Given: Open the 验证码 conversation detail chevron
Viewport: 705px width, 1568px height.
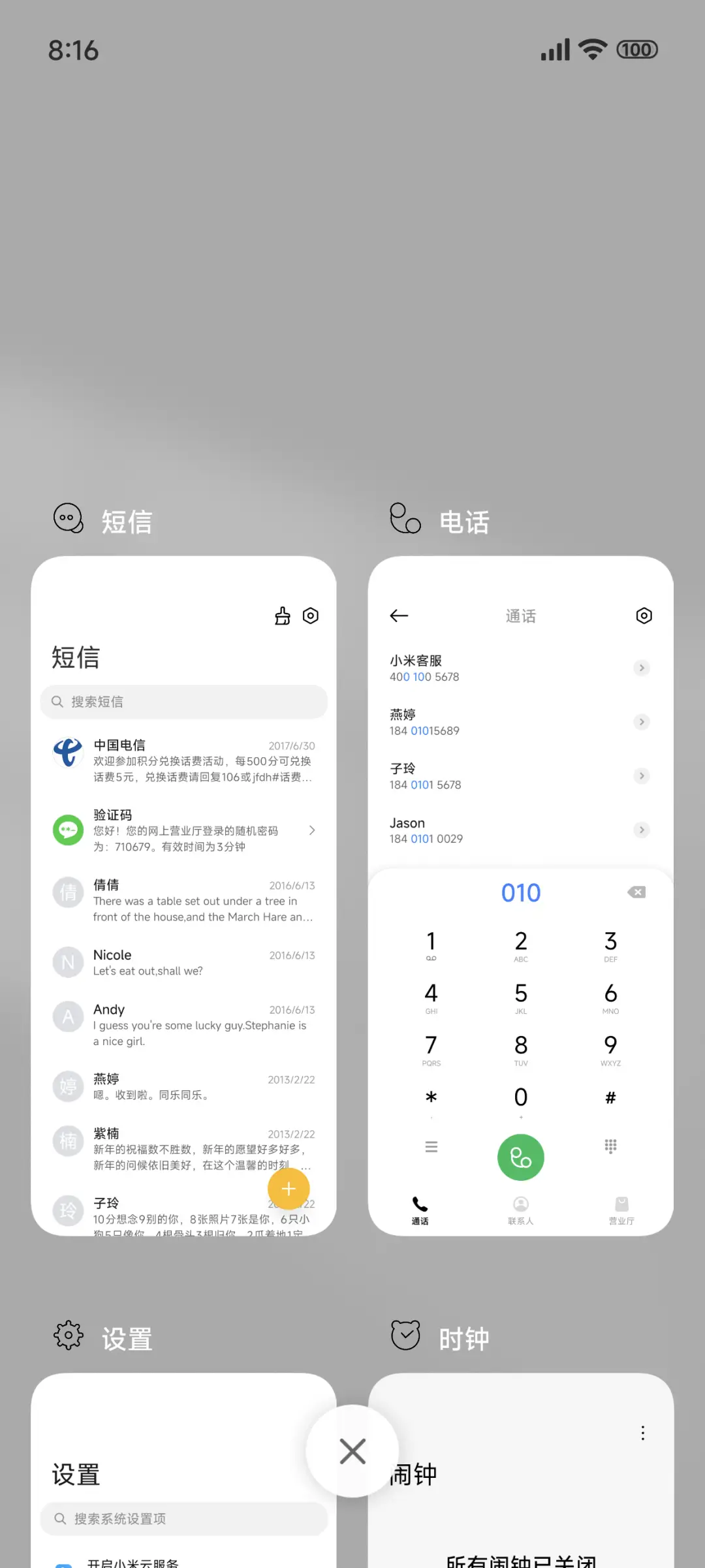Looking at the screenshot, I should click(311, 830).
